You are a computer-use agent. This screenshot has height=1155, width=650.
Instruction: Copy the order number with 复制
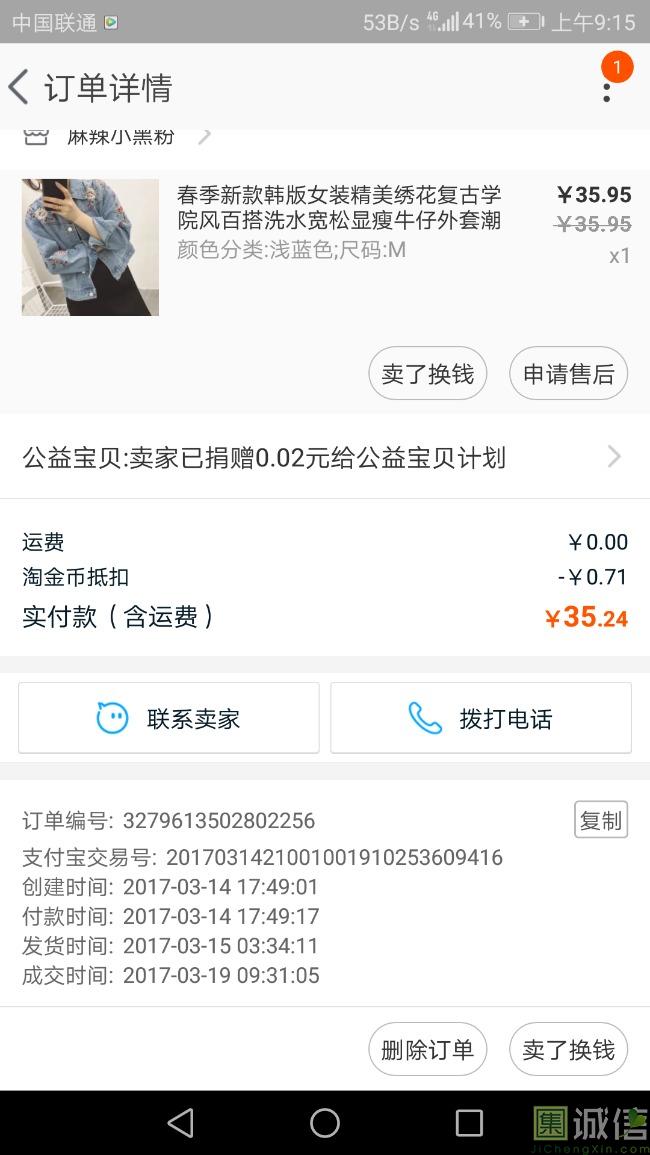[x=601, y=820]
